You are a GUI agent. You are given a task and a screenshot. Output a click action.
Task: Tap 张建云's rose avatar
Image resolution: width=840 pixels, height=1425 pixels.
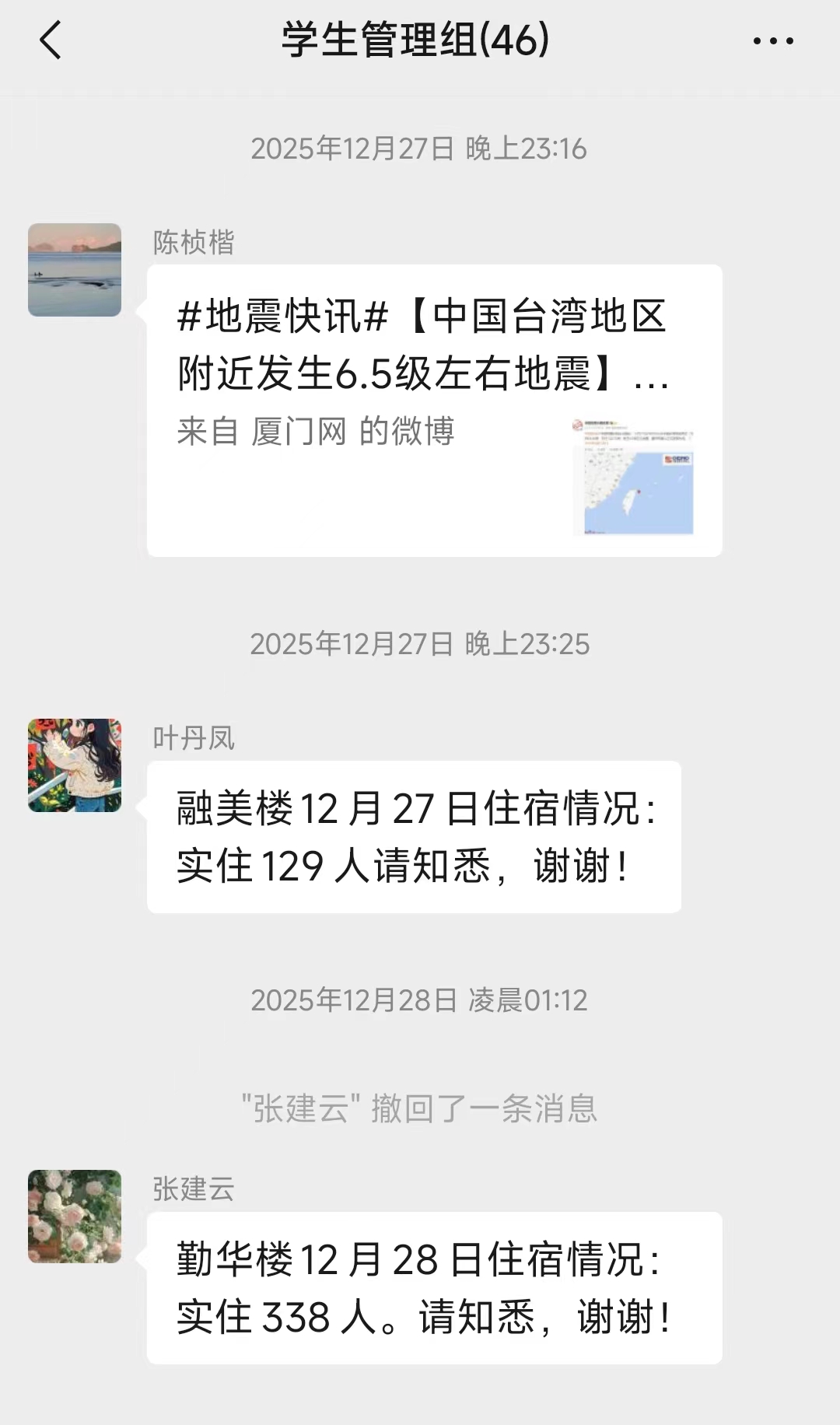(75, 1217)
